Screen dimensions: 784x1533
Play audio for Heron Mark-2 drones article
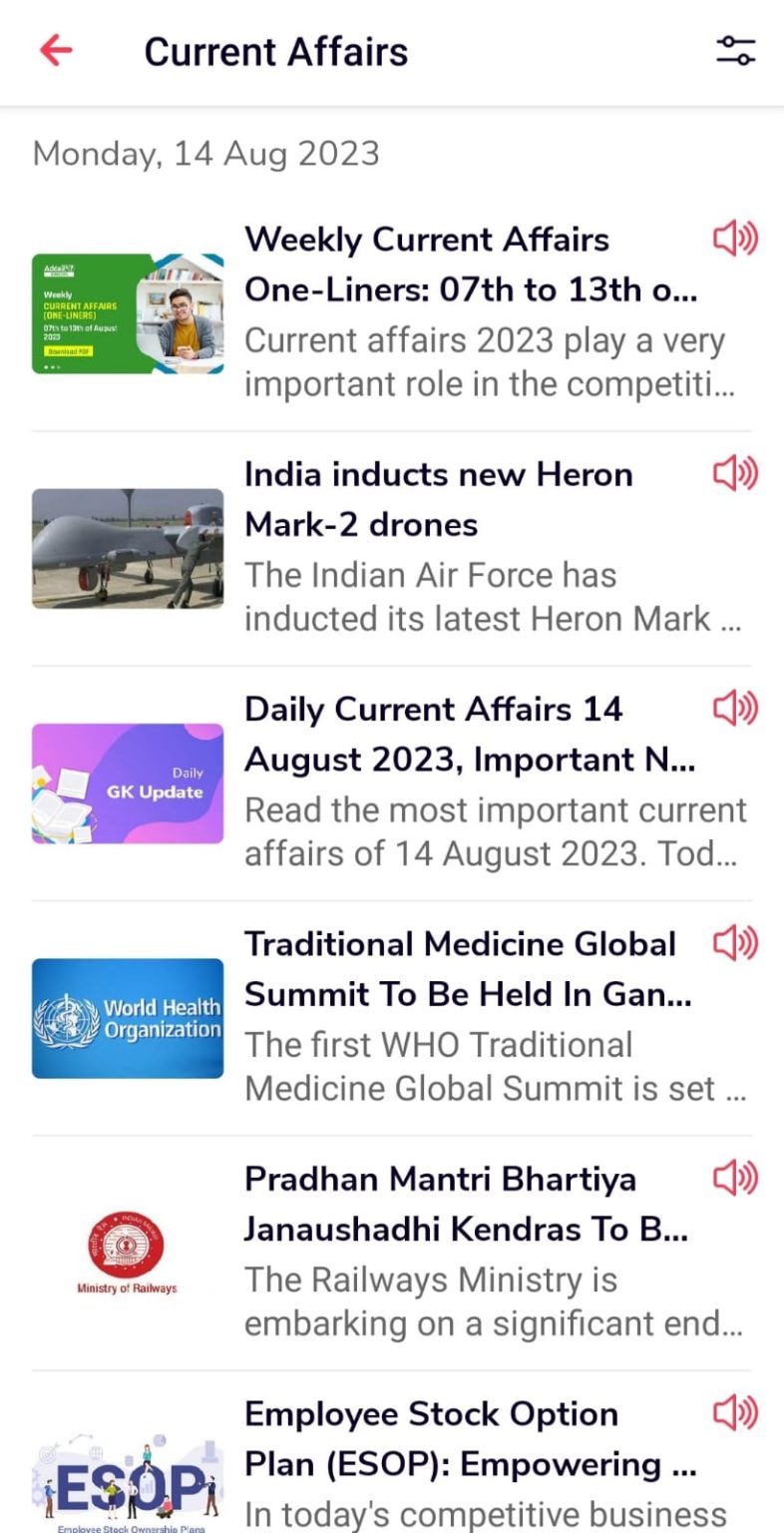735,474
